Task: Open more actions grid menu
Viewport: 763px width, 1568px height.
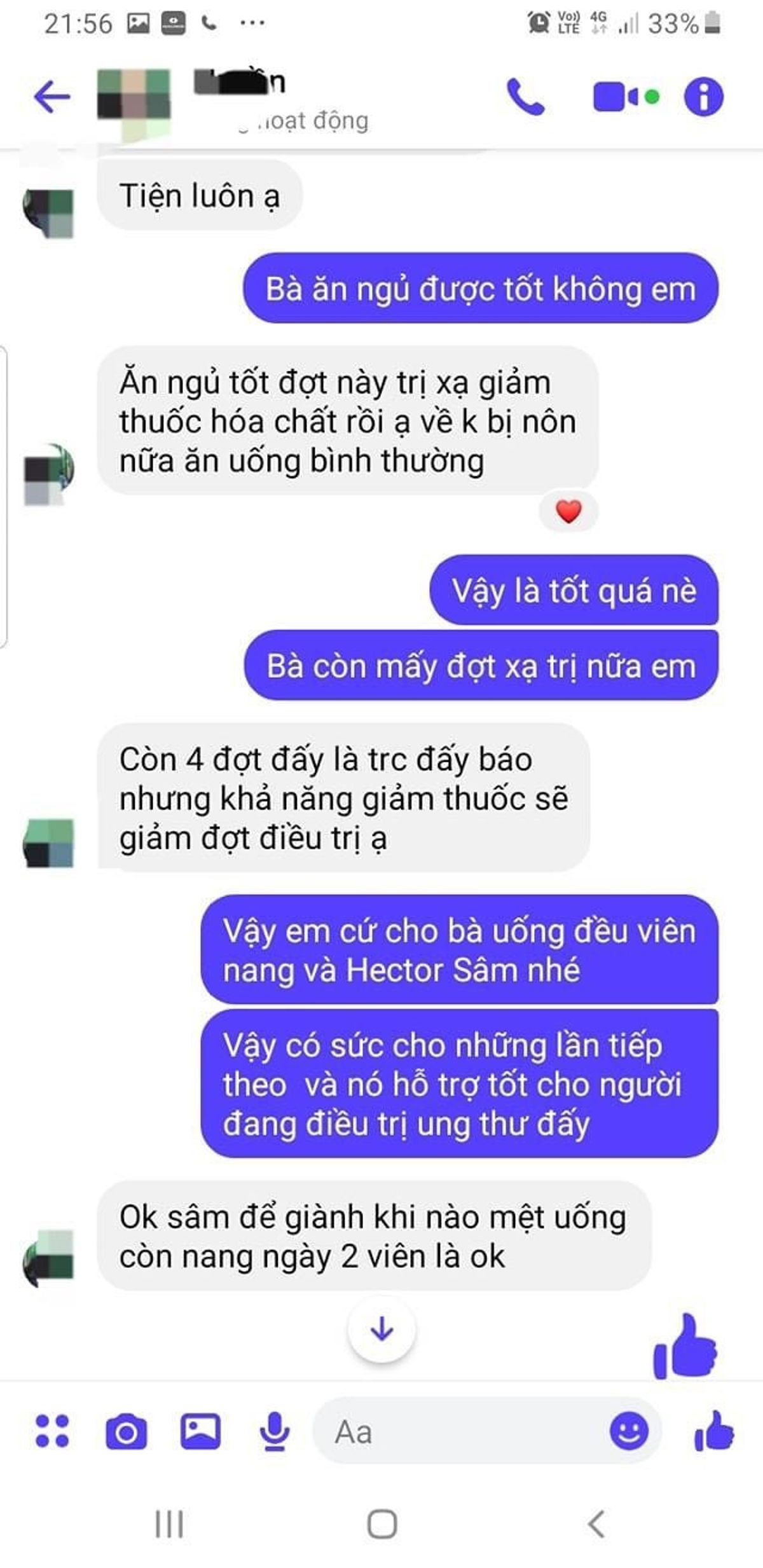Action: pos(52,1432)
